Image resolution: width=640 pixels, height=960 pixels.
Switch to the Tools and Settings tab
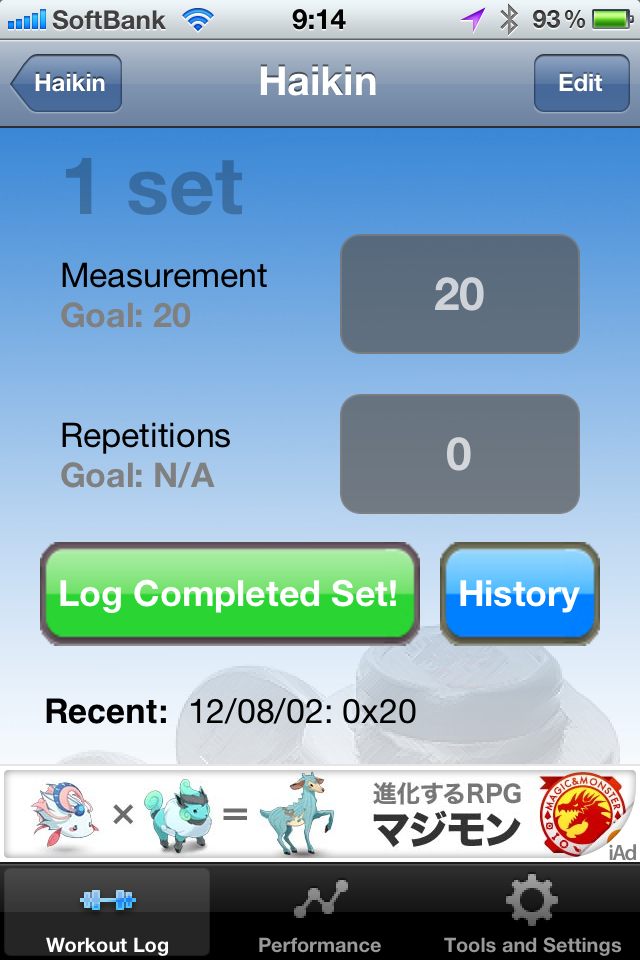(x=532, y=914)
